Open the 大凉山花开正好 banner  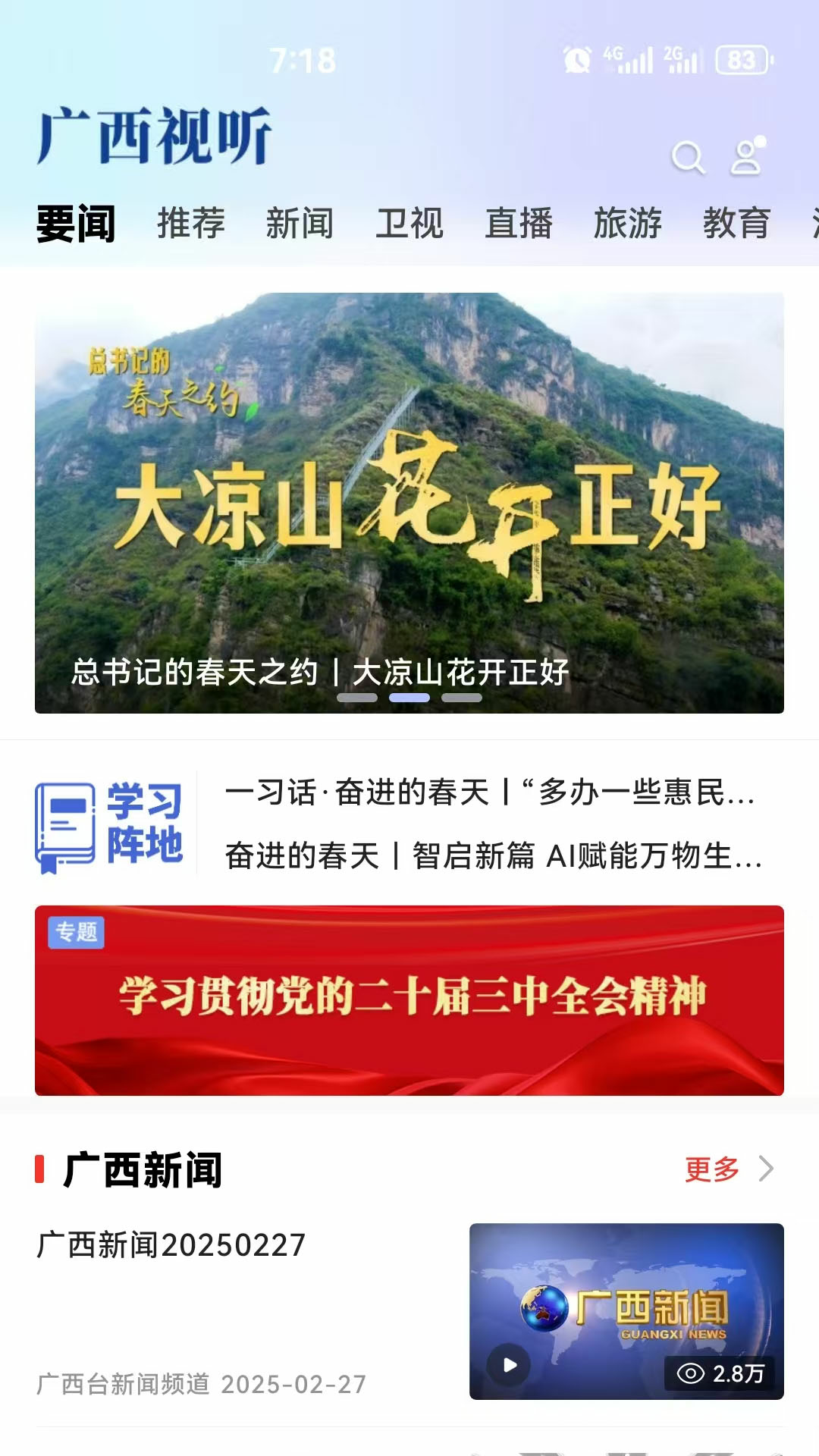point(409,502)
